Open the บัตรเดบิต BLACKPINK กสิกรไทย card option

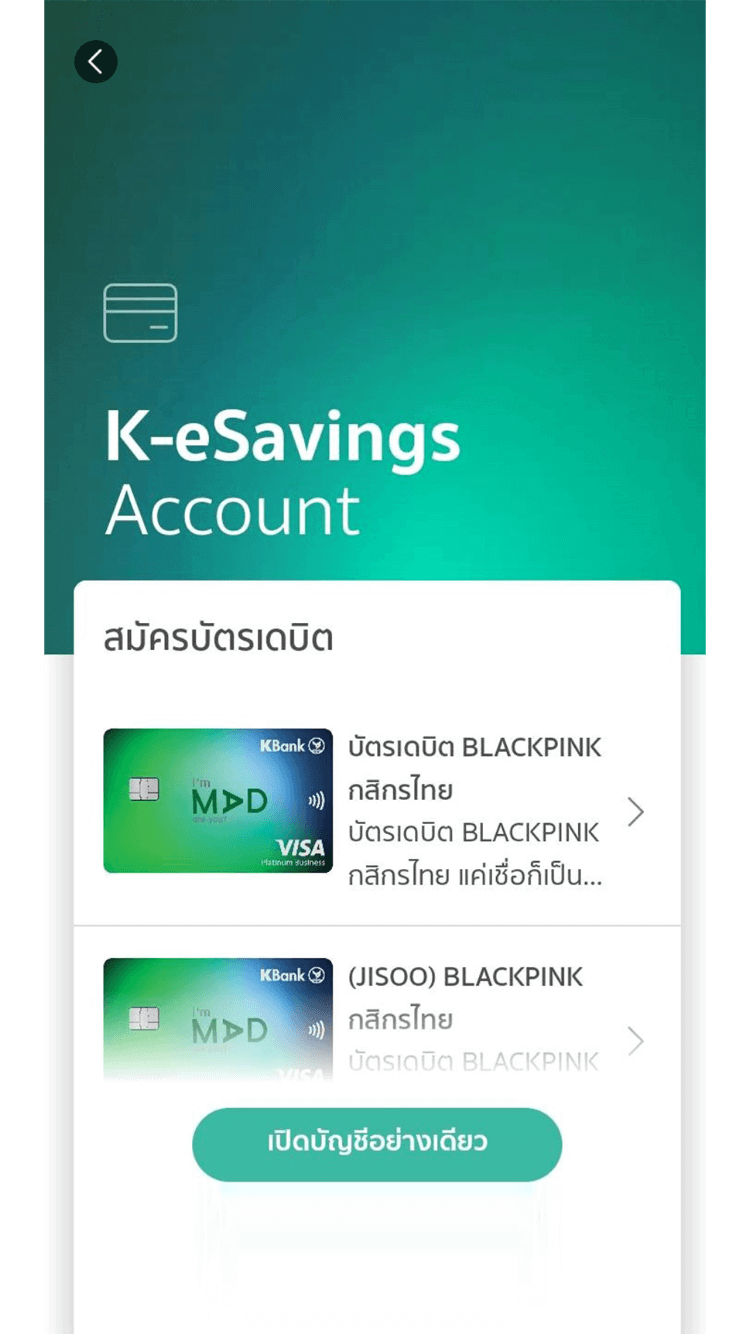[376, 811]
